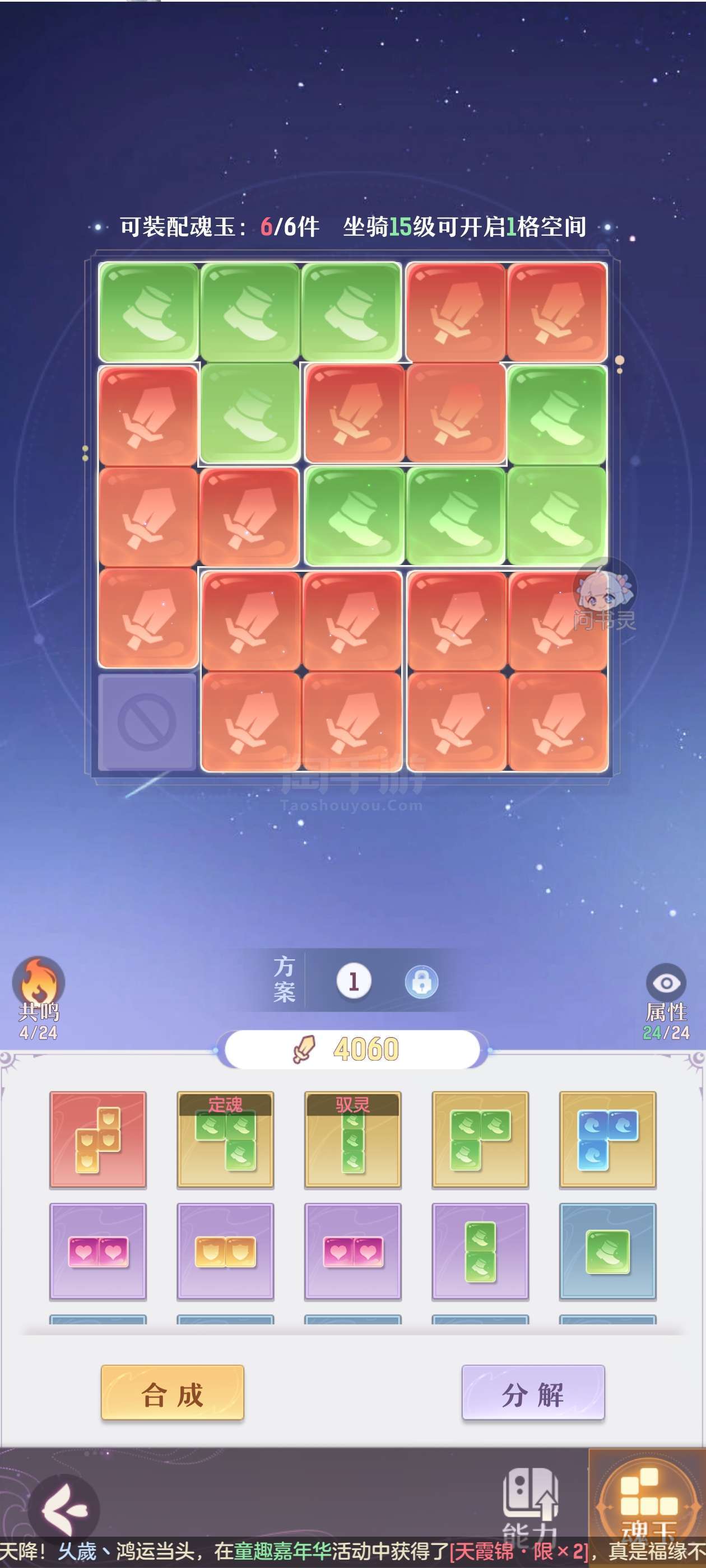This screenshot has height=1568, width=706.
Task: Select plan number 1
Action: (354, 982)
